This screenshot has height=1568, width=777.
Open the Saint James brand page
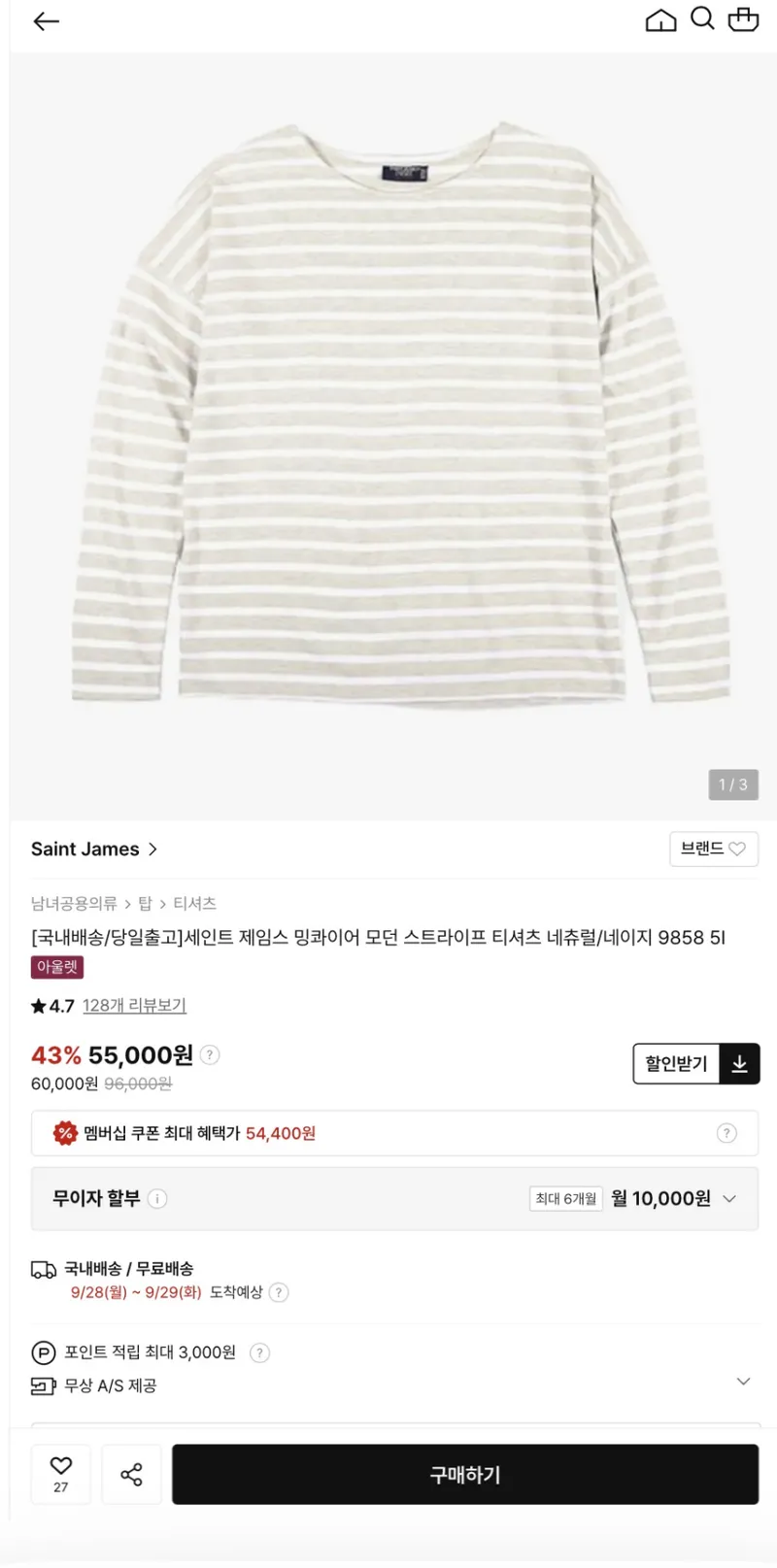pos(94,850)
